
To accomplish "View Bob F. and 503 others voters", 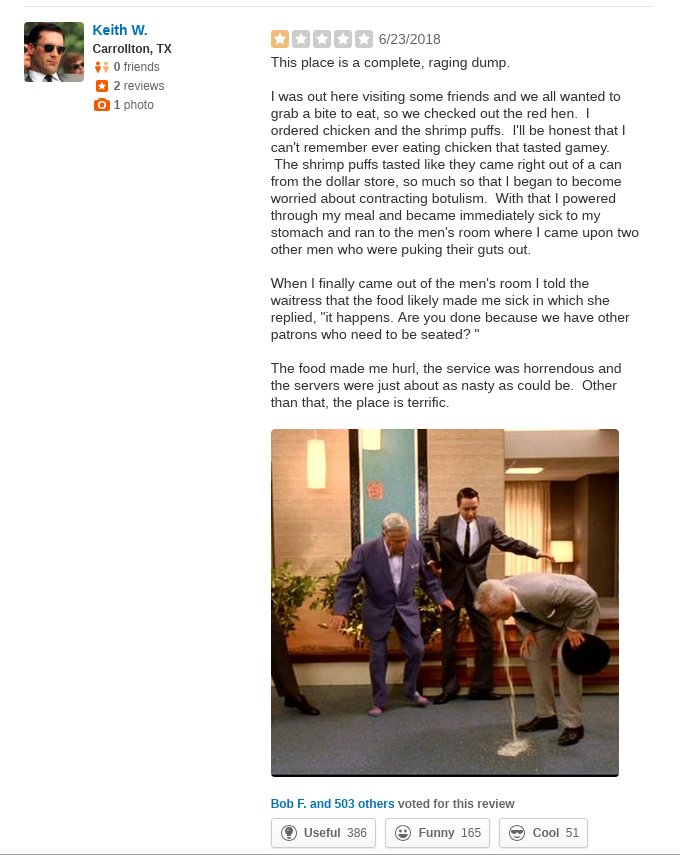I will tap(332, 804).
